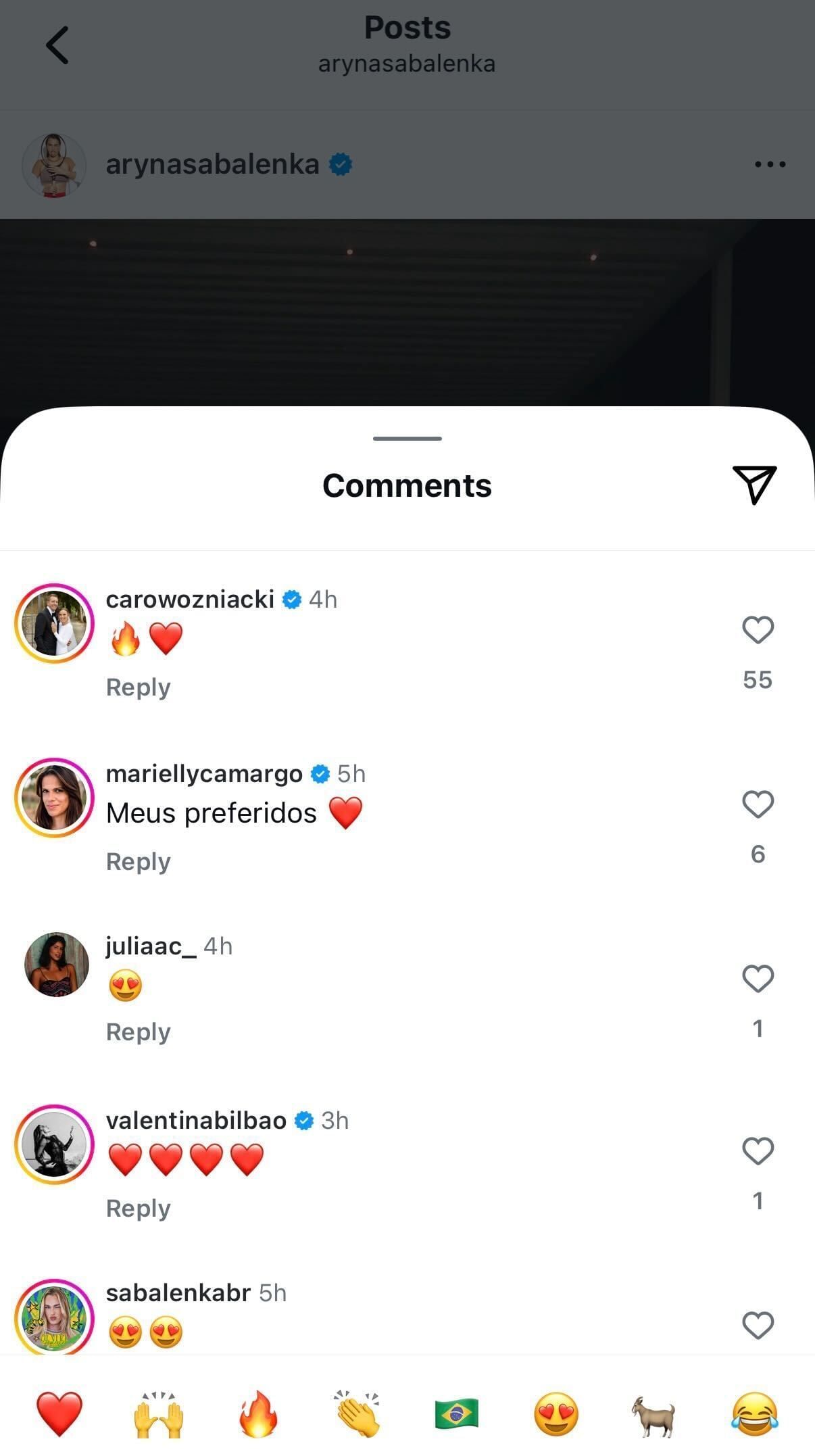
Task: Open mariellycamargo's profile
Action: point(204,773)
